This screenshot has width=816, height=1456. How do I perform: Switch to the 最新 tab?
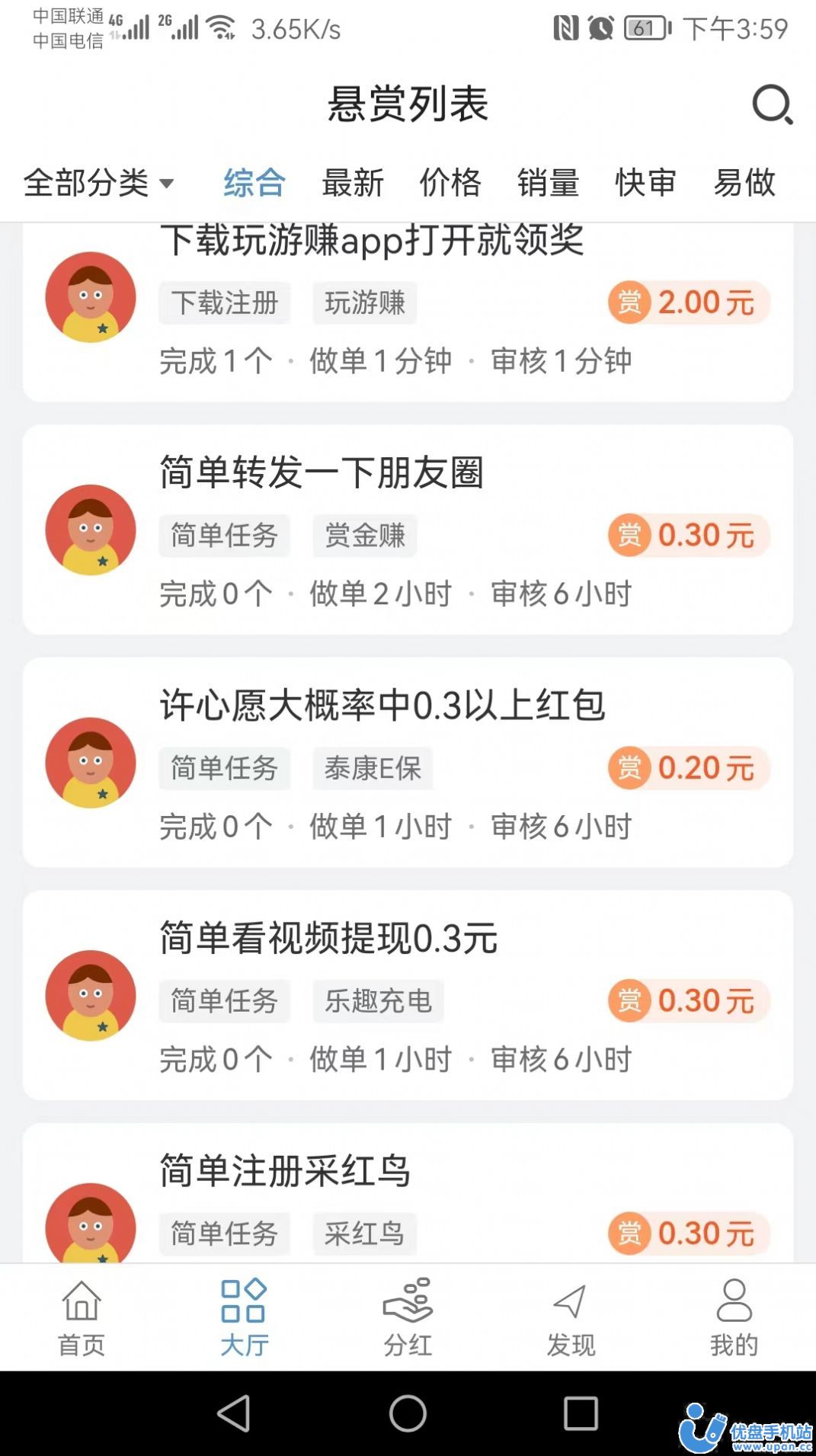click(351, 183)
